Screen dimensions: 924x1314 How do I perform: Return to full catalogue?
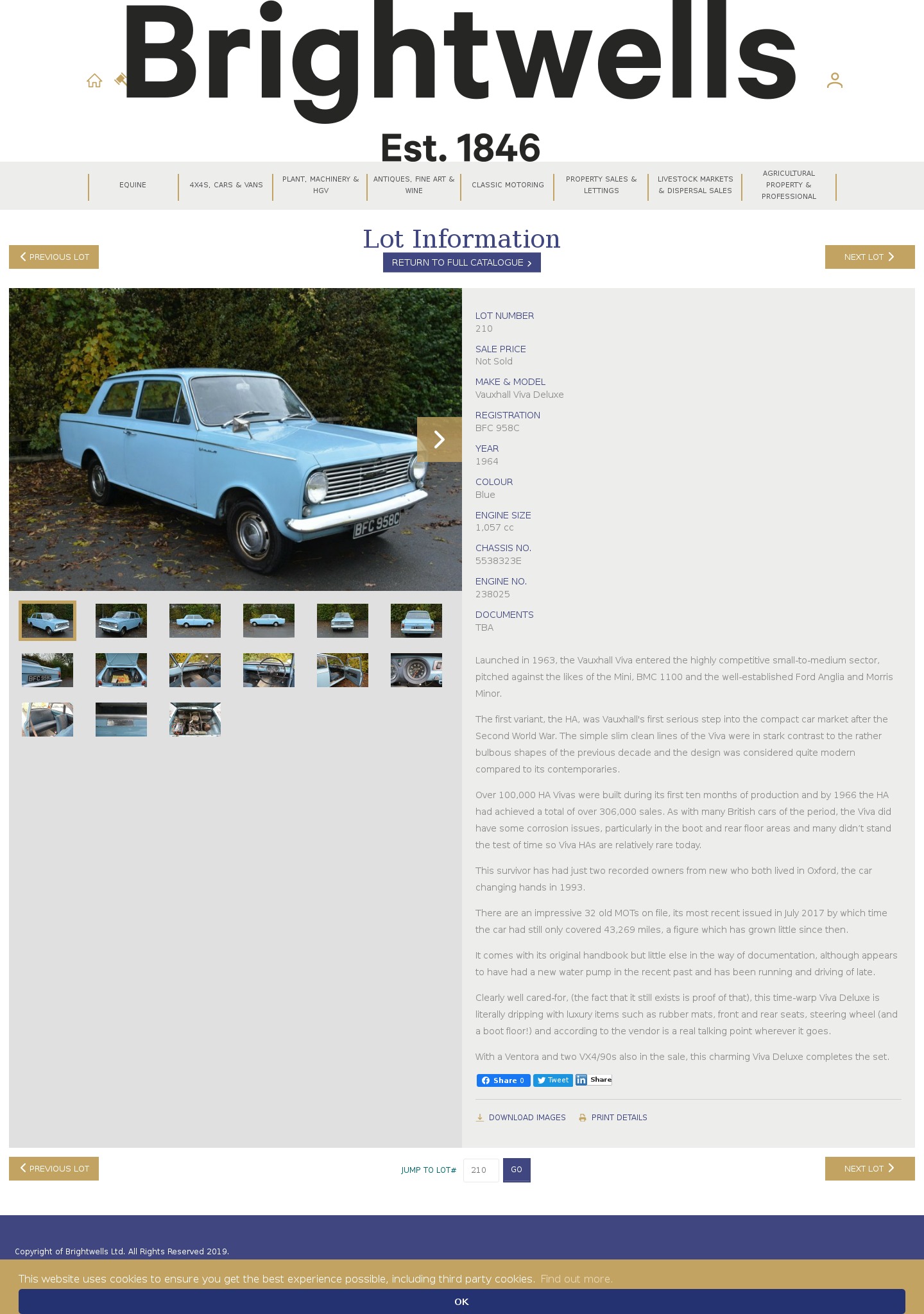pos(461,262)
